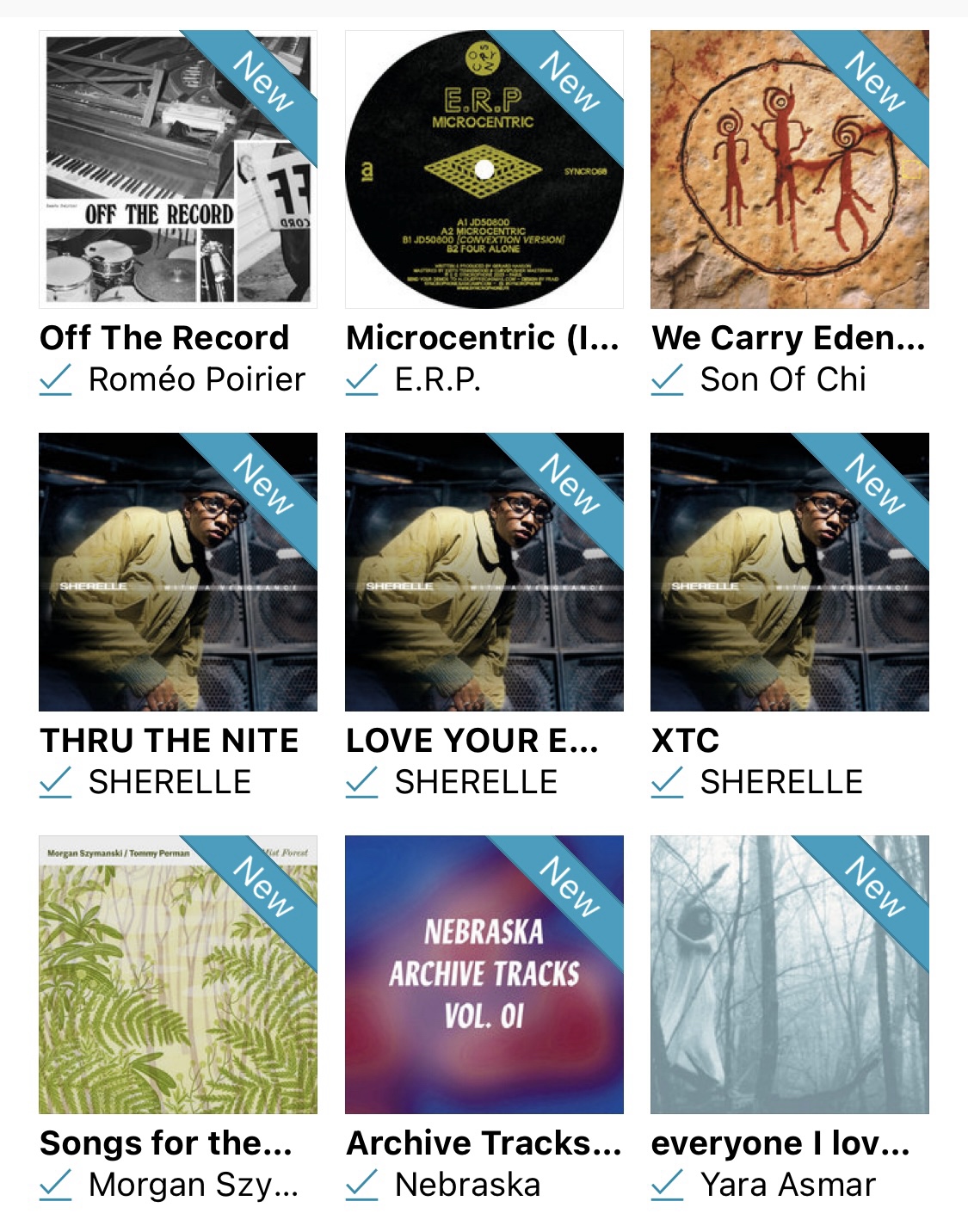Open the Off The Record album

tap(178, 169)
